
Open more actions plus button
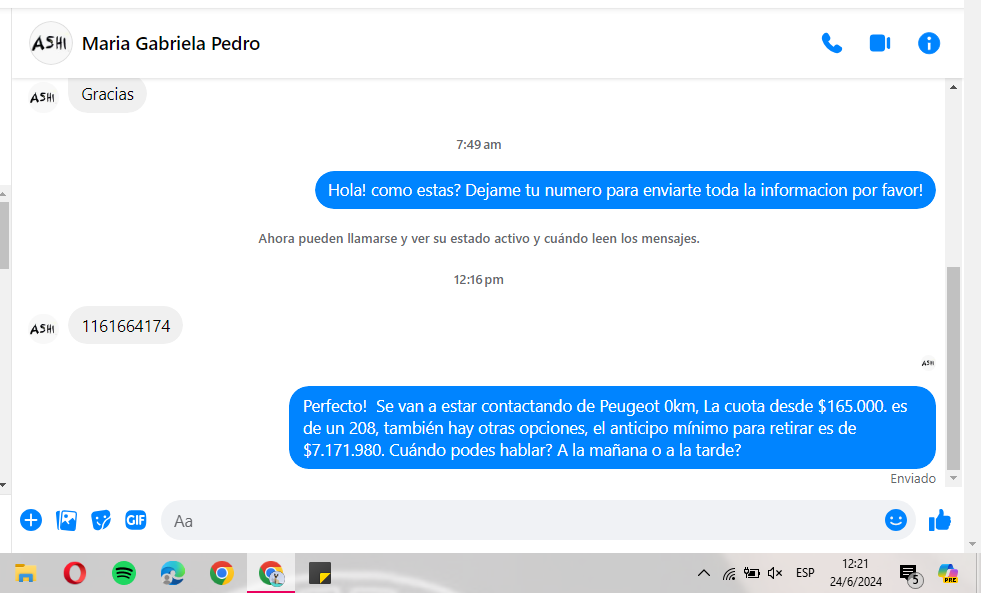click(x=31, y=520)
